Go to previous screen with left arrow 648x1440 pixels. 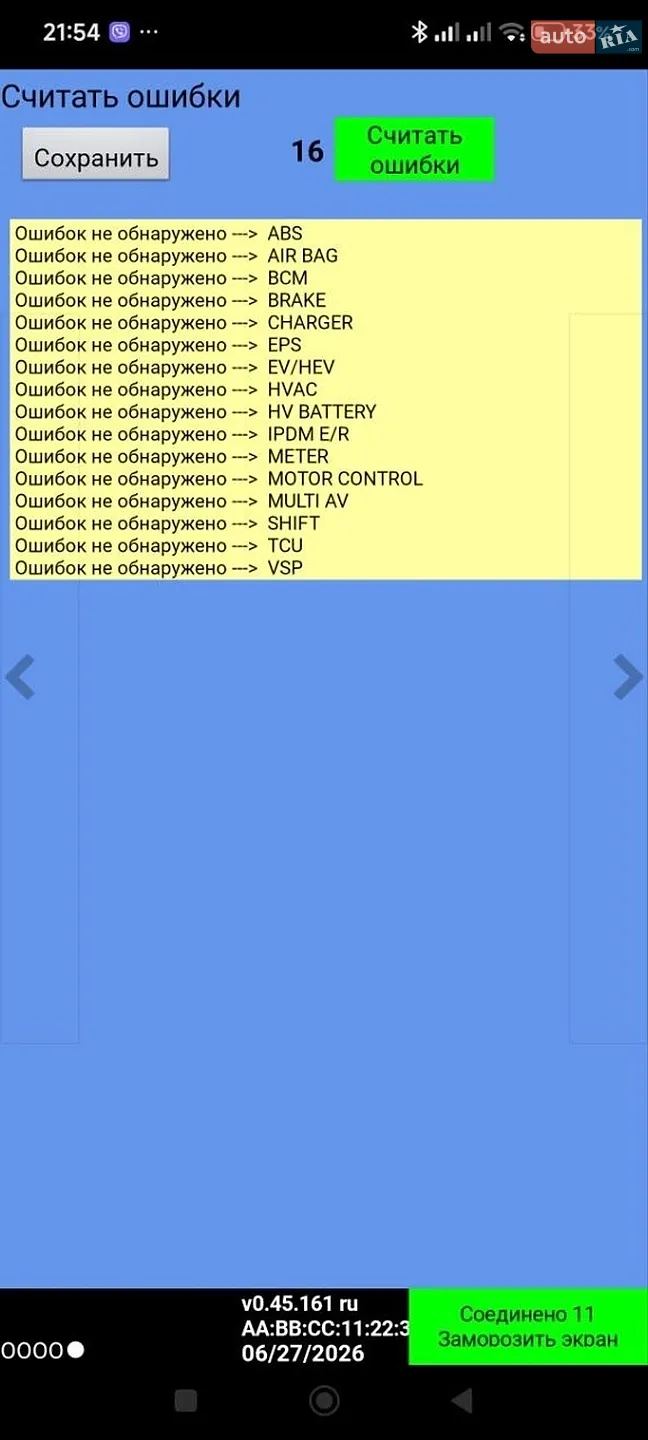20,678
